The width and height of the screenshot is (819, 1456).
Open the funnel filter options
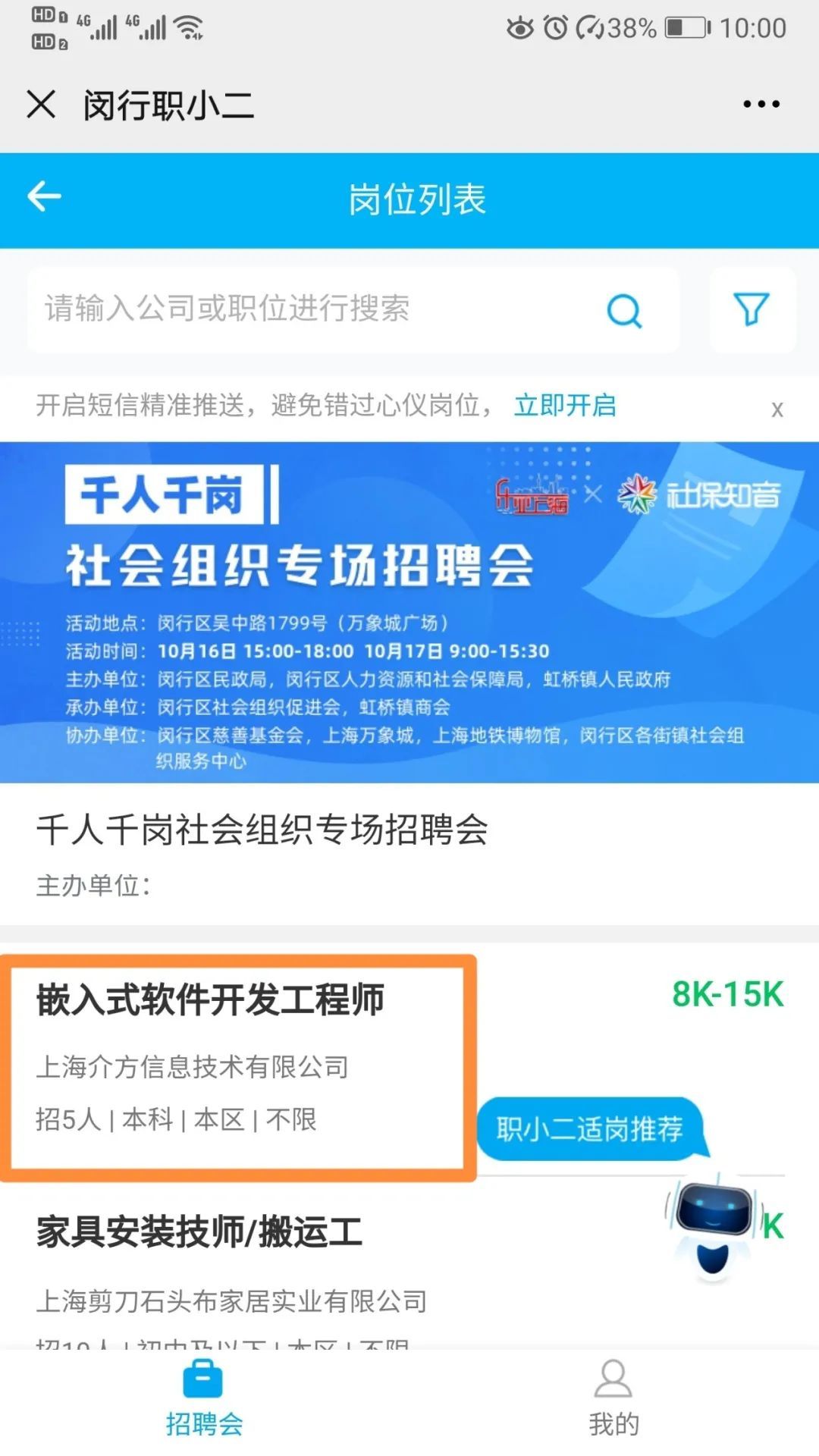[752, 309]
